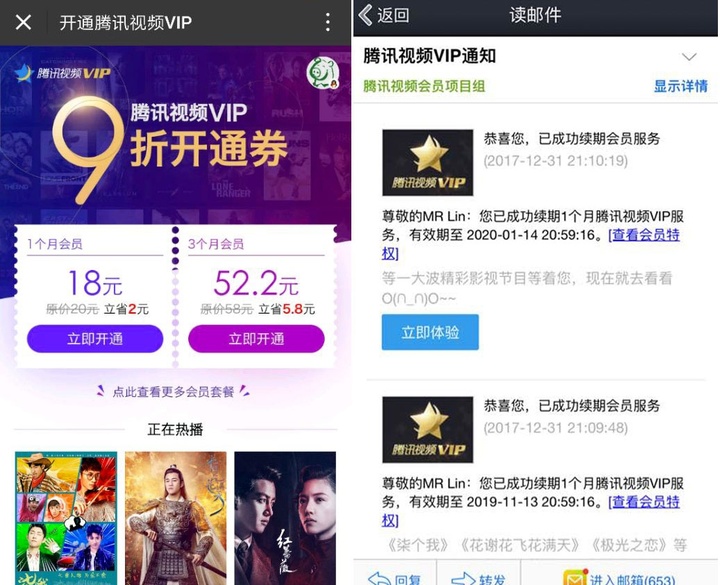This screenshot has height=585, width=720.
Task: Reply to this email with 回复
Action: [x=394, y=578]
